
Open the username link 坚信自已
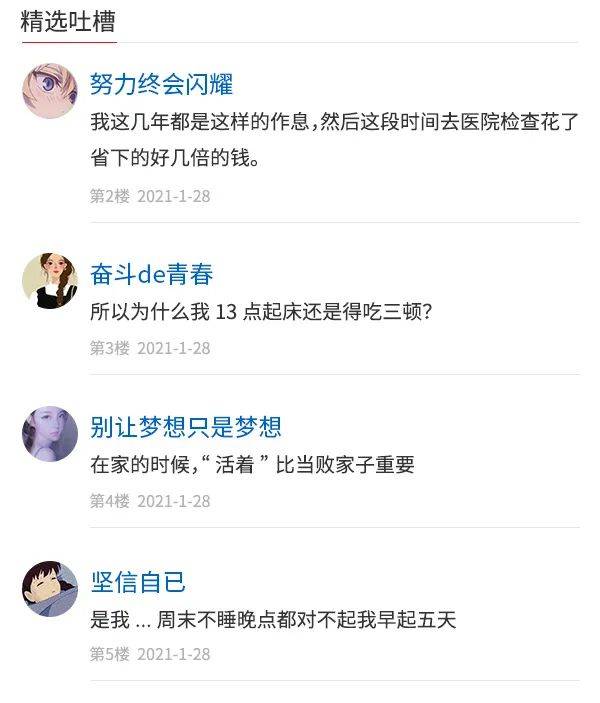pos(138,582)
